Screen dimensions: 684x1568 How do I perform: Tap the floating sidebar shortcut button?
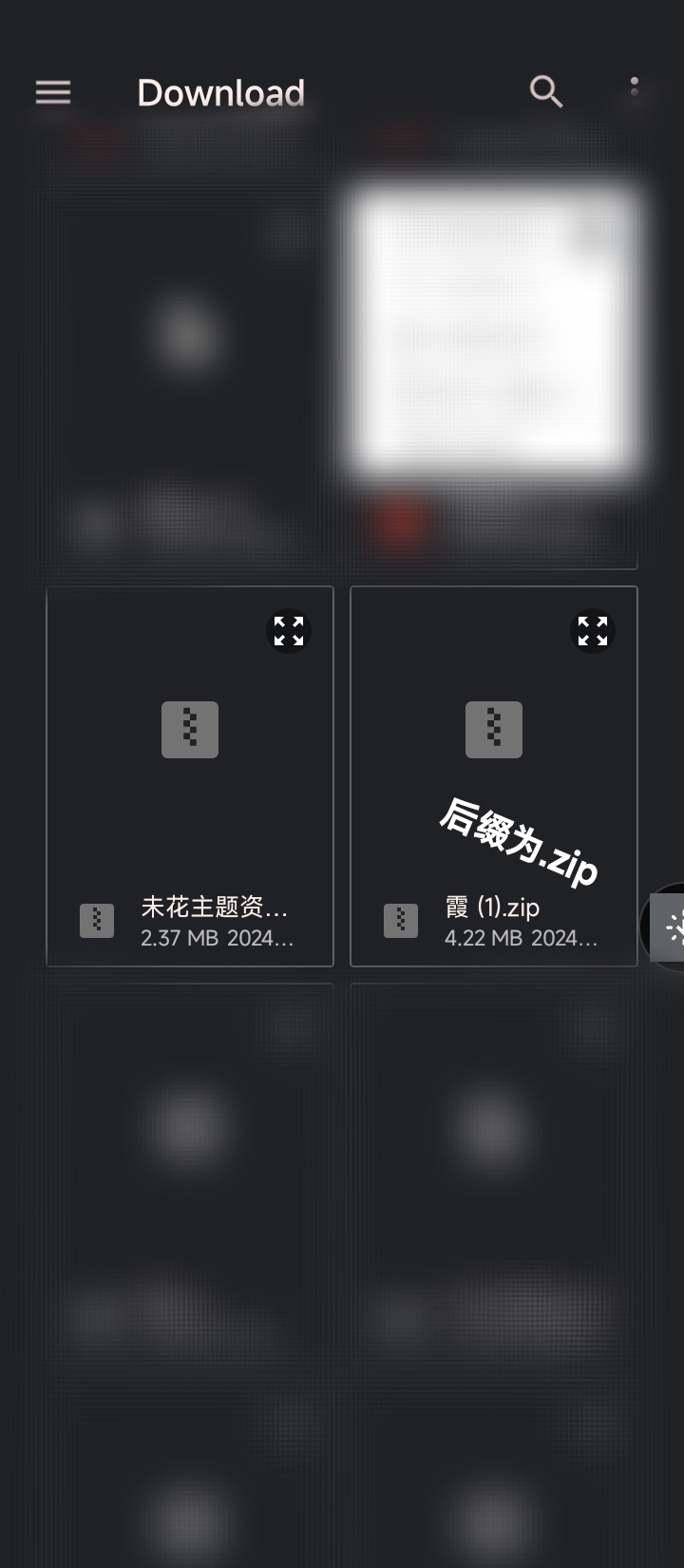(671, 928)
